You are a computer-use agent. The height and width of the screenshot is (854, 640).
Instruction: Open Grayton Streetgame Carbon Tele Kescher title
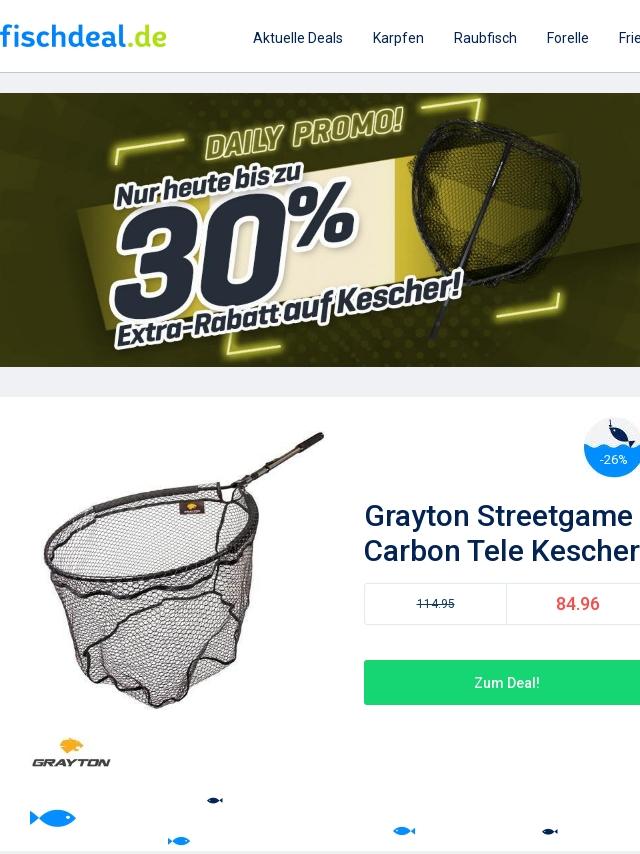(x=501, y=534)
